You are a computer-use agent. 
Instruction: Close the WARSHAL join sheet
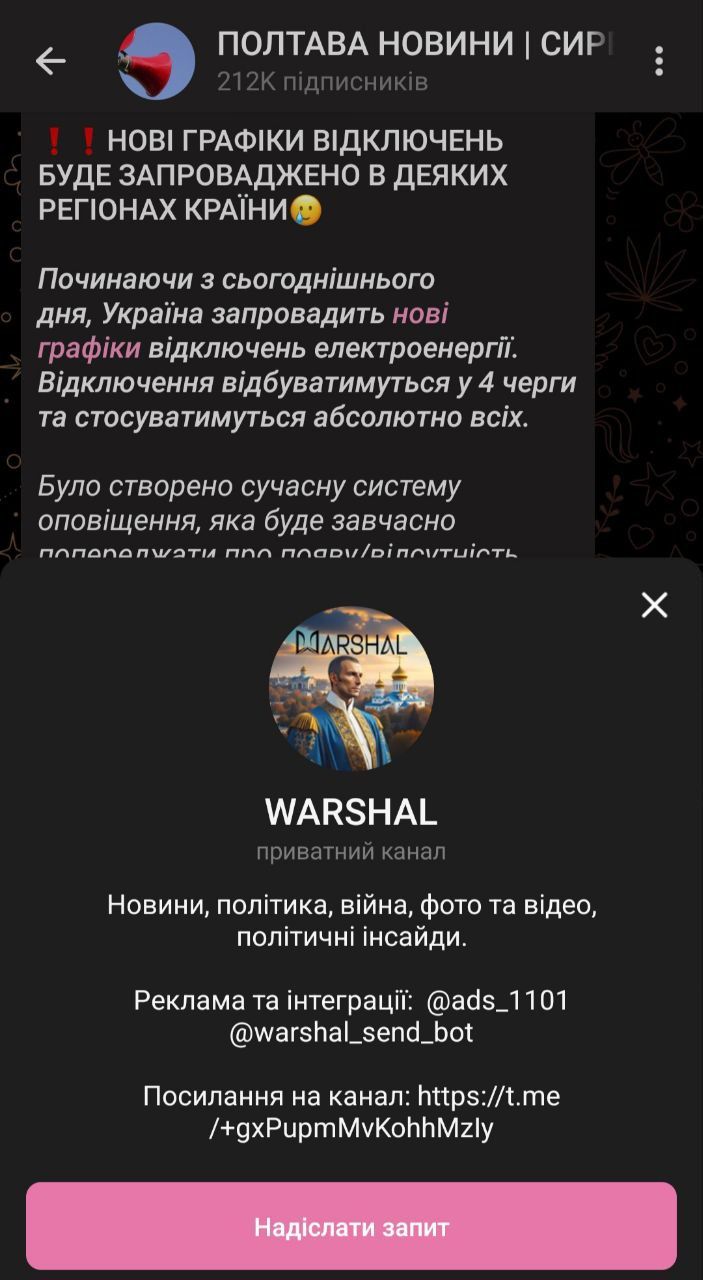tap(654, 605)
